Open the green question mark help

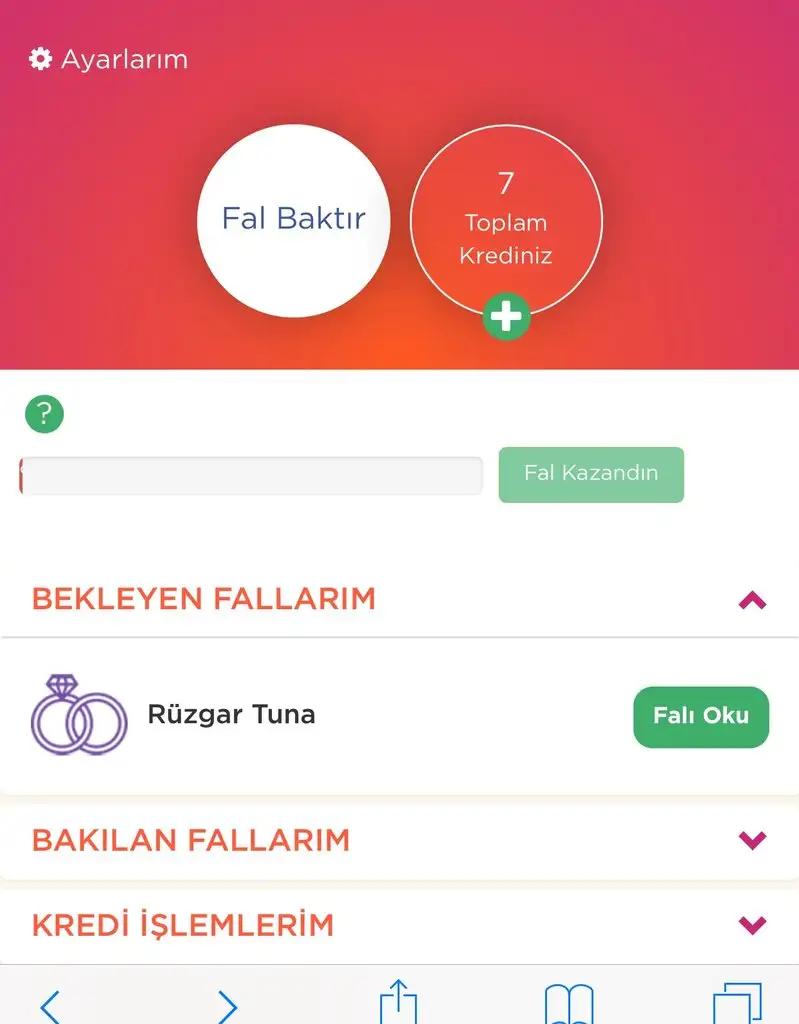44,414
